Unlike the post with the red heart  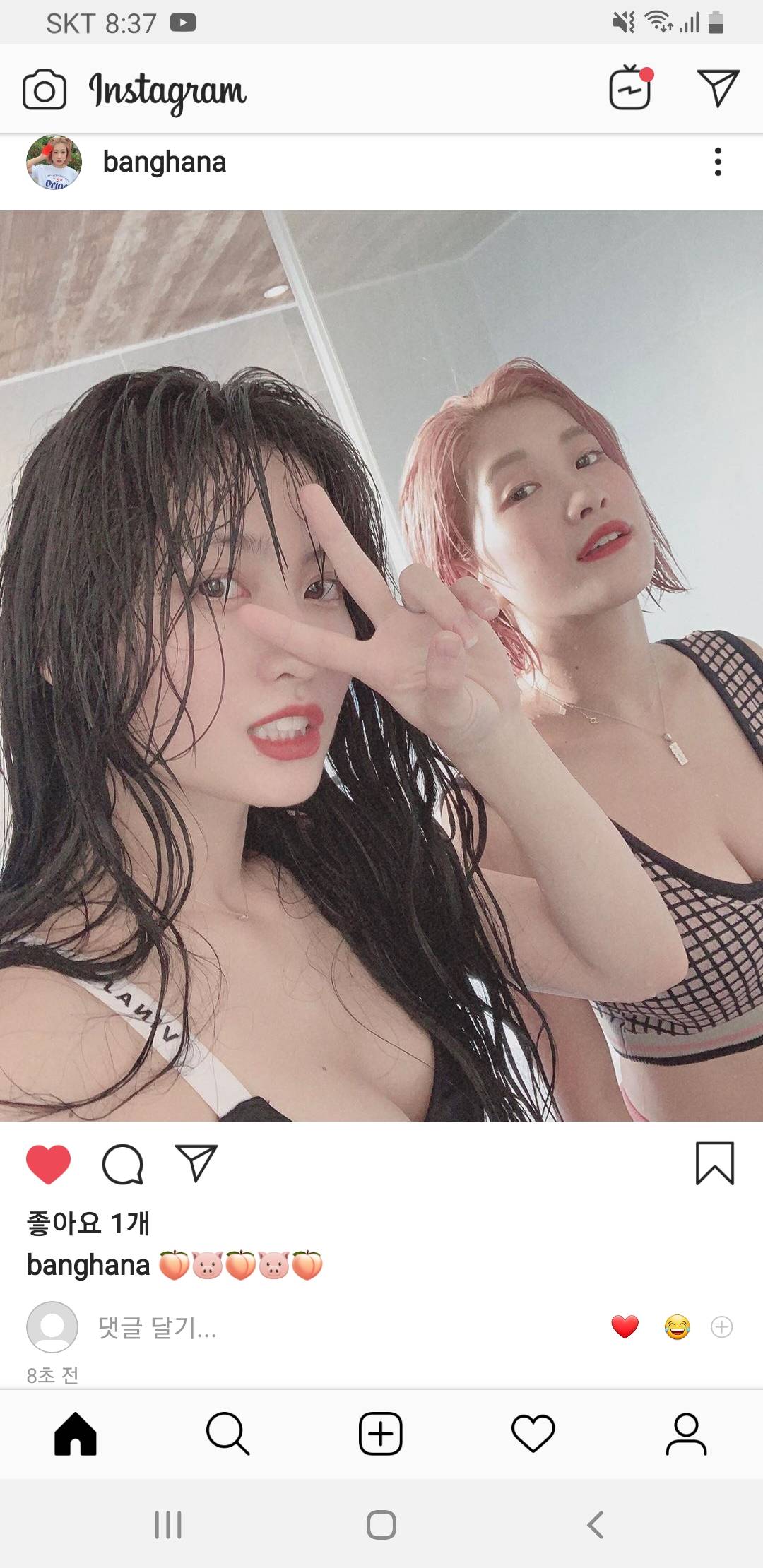(48, 1165)
